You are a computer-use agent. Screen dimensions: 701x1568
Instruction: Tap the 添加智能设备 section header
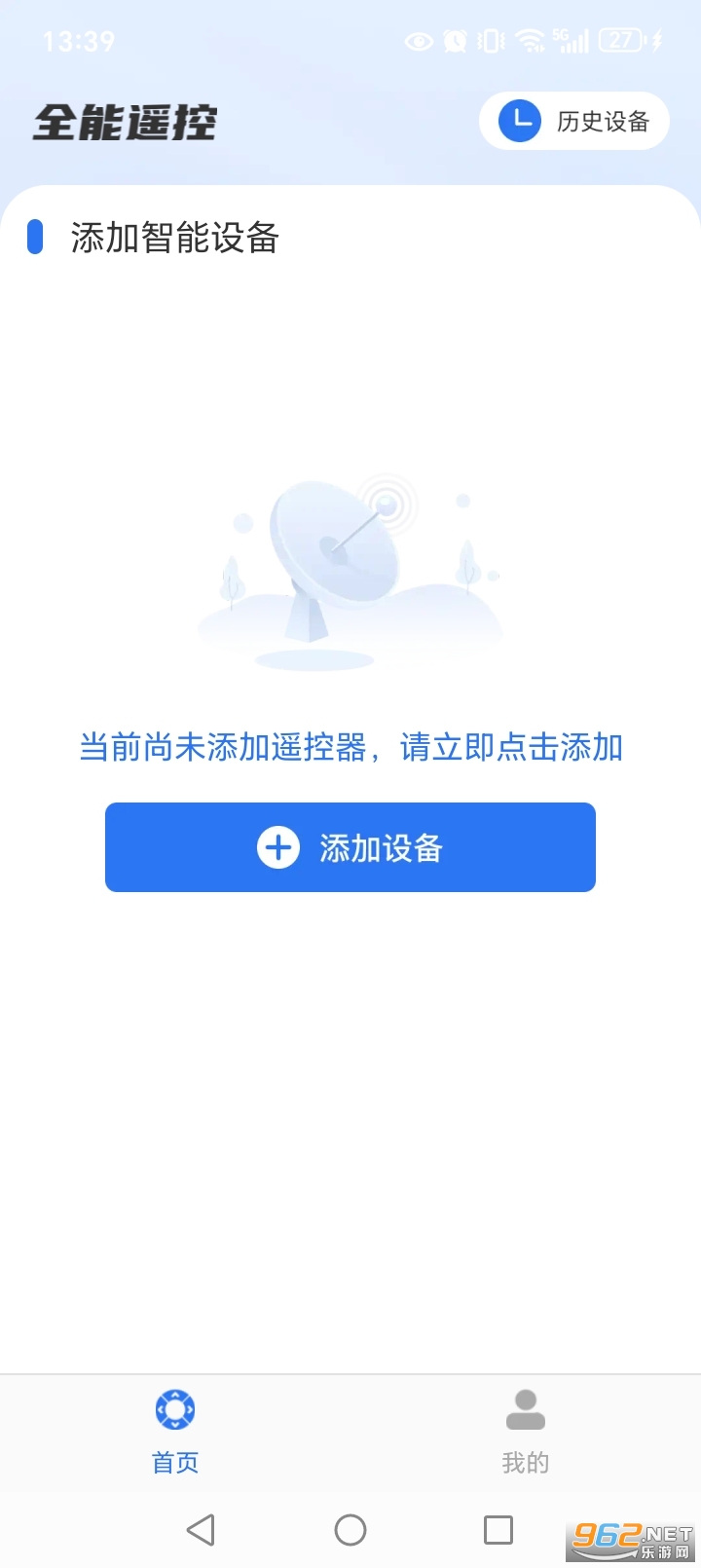point(173,239)
